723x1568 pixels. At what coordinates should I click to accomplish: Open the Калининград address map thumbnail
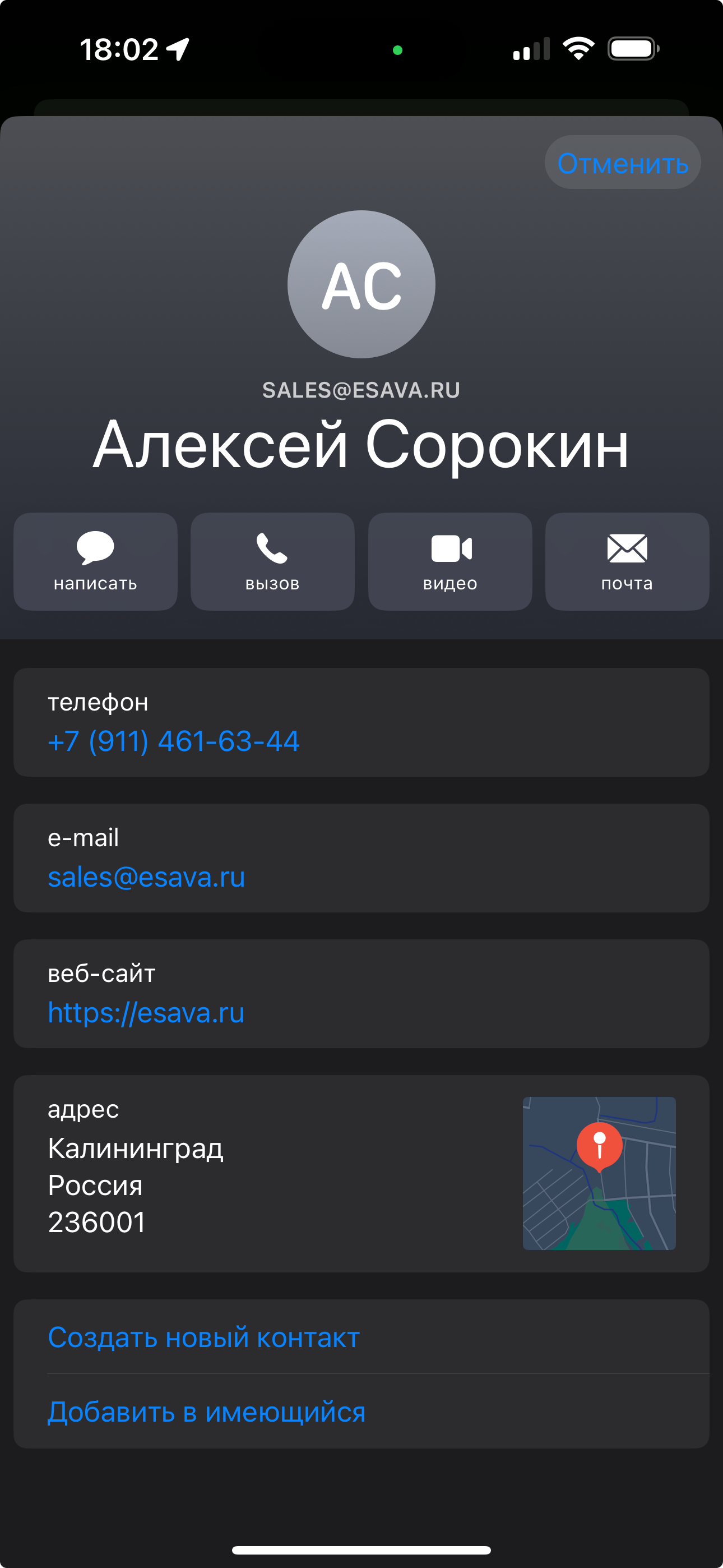[599, 1173]
